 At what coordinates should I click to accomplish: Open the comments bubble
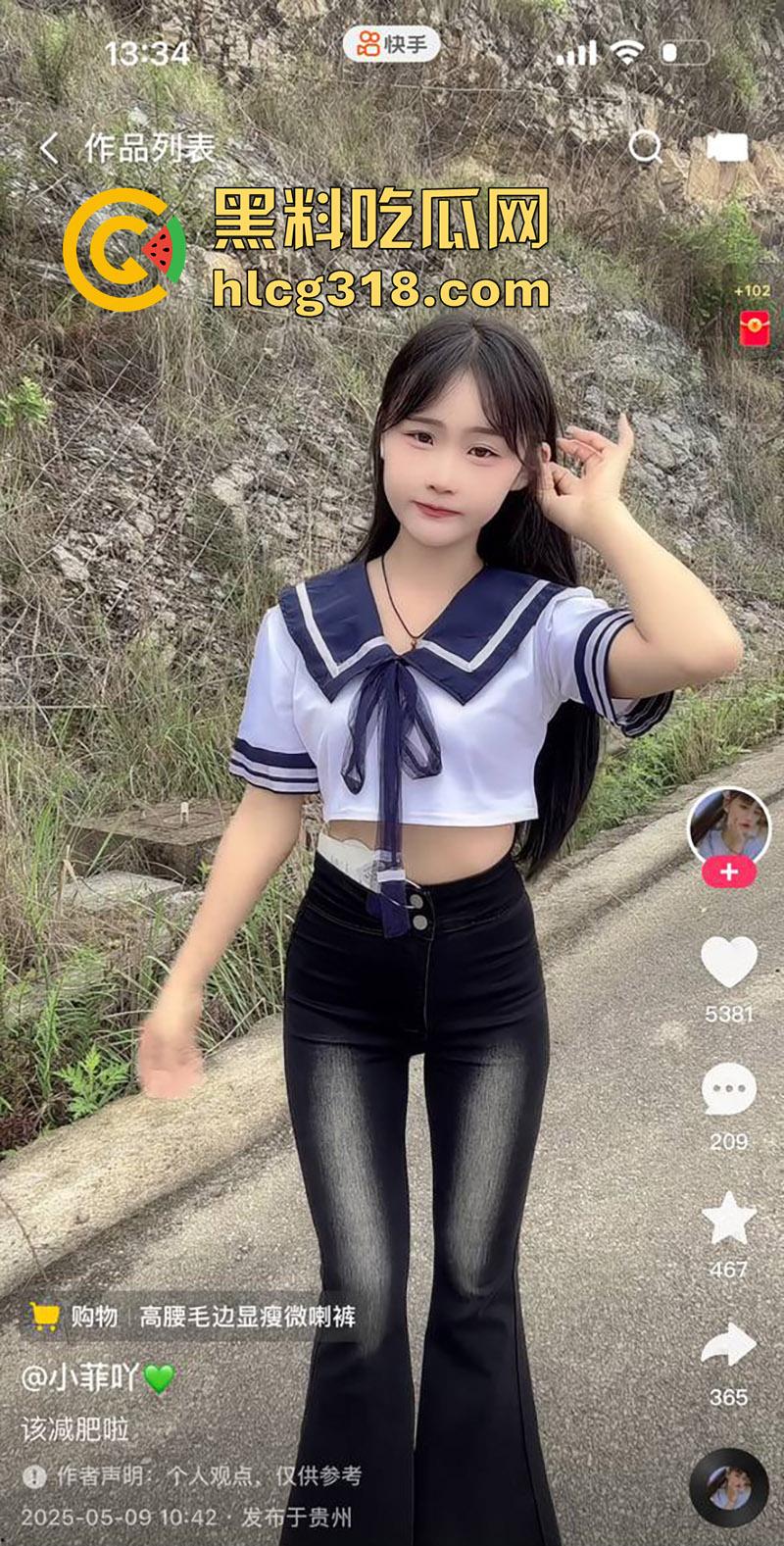(x=729, y=1090)
